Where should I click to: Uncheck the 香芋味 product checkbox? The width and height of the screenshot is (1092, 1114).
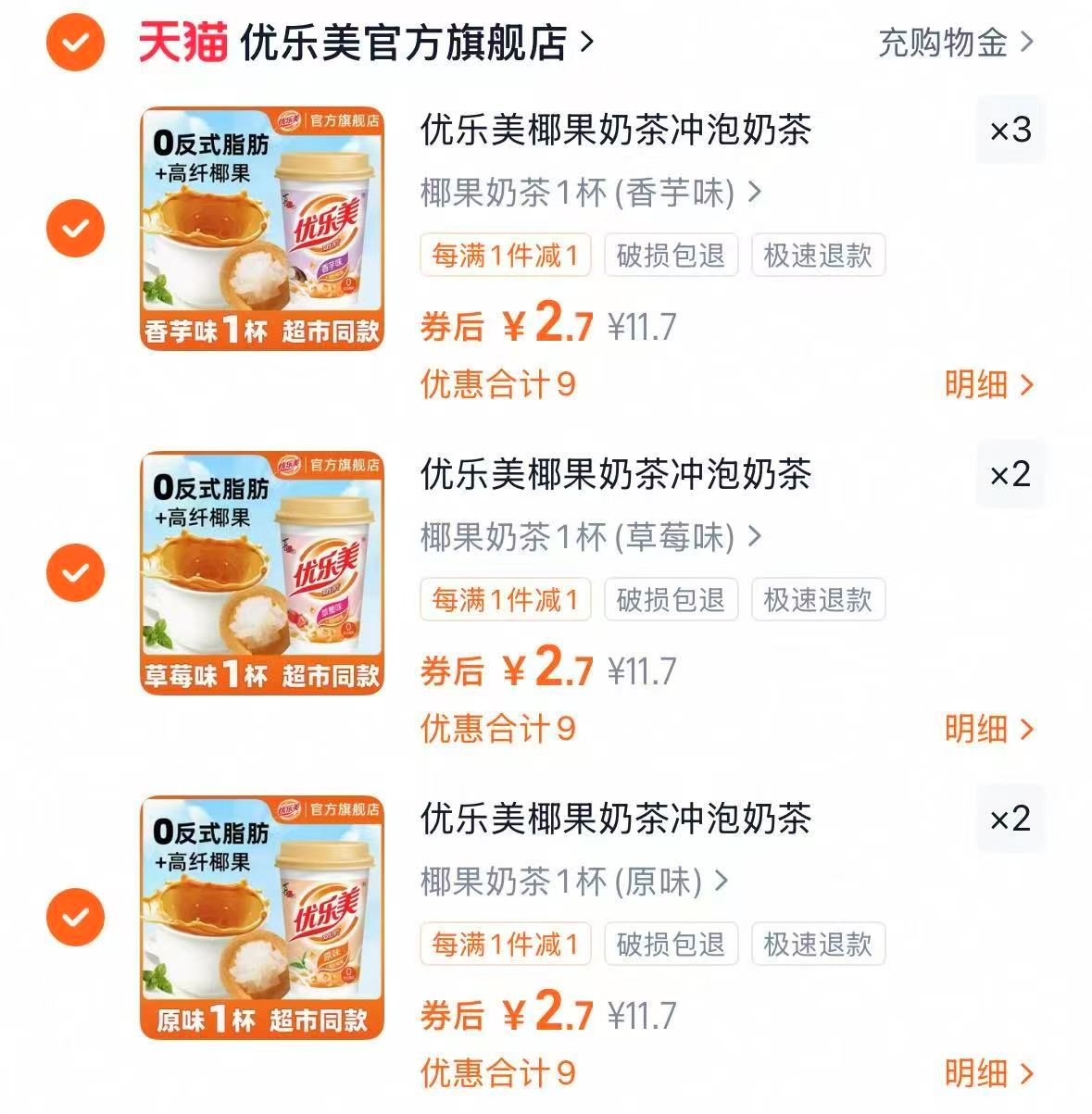click(74, 228)
